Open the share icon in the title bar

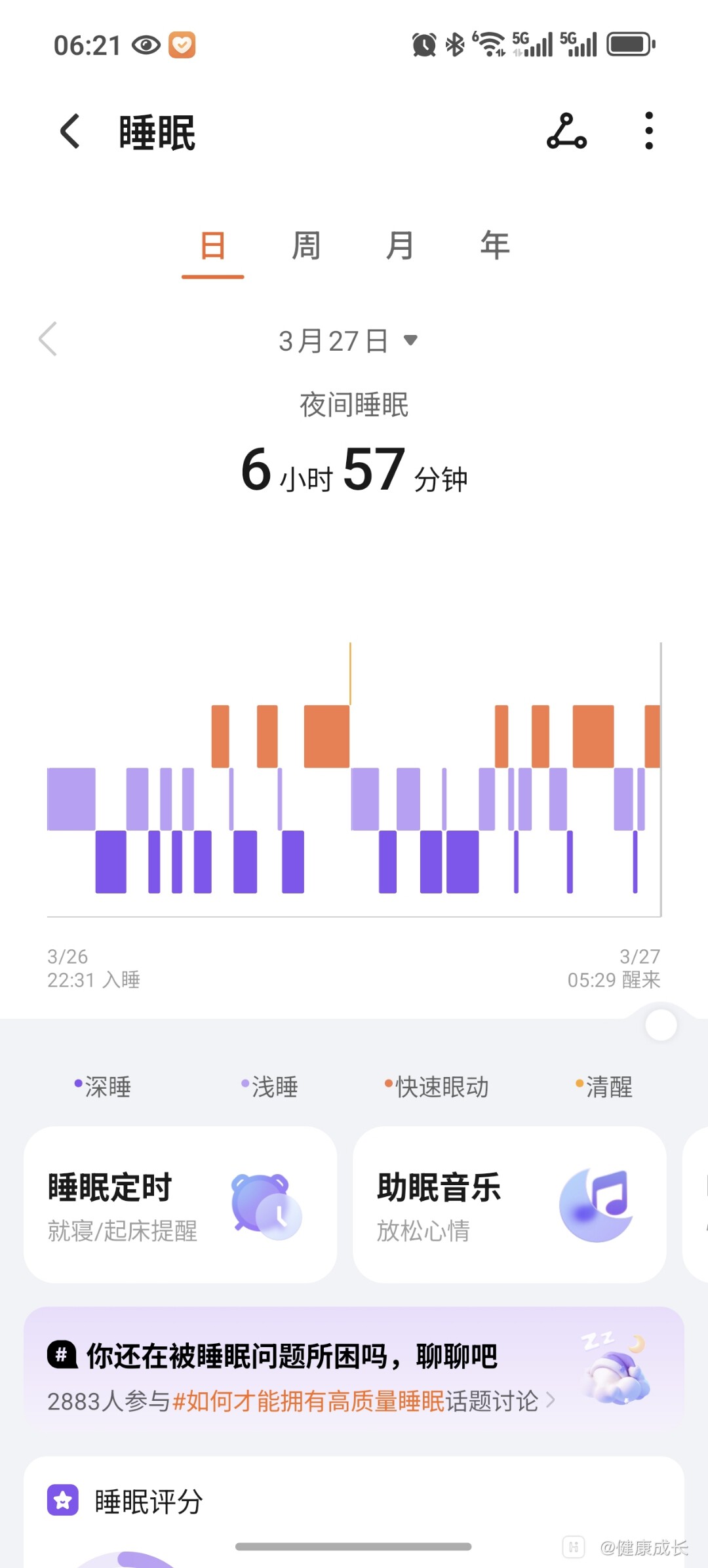(x=566, y=129)
